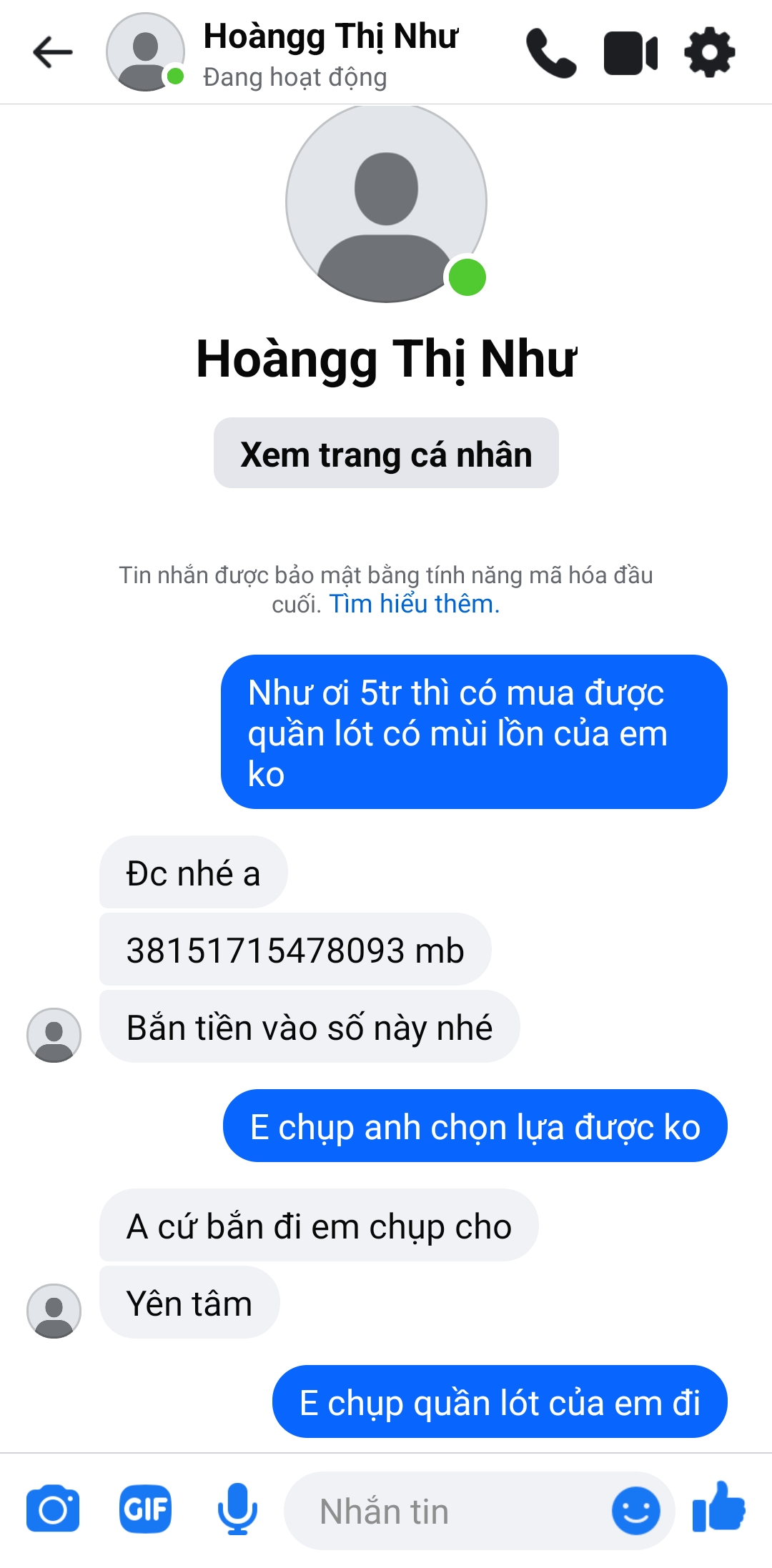Open the "Tìm hiểu thêm" link
The height and width of the screenshot is (1568, 772).
(x=414, y=605)
